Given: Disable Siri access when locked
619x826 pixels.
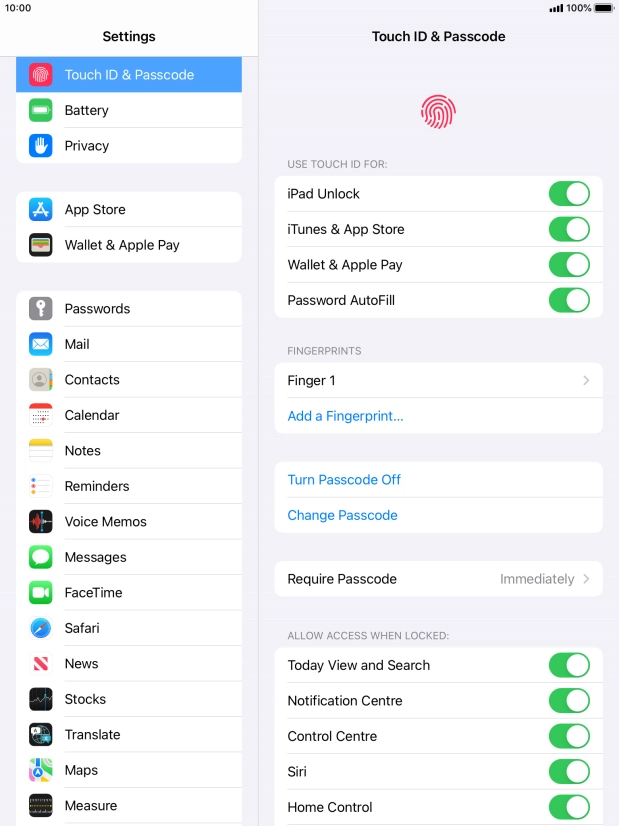Looking at the screenshot, I should tap(568, 772).
